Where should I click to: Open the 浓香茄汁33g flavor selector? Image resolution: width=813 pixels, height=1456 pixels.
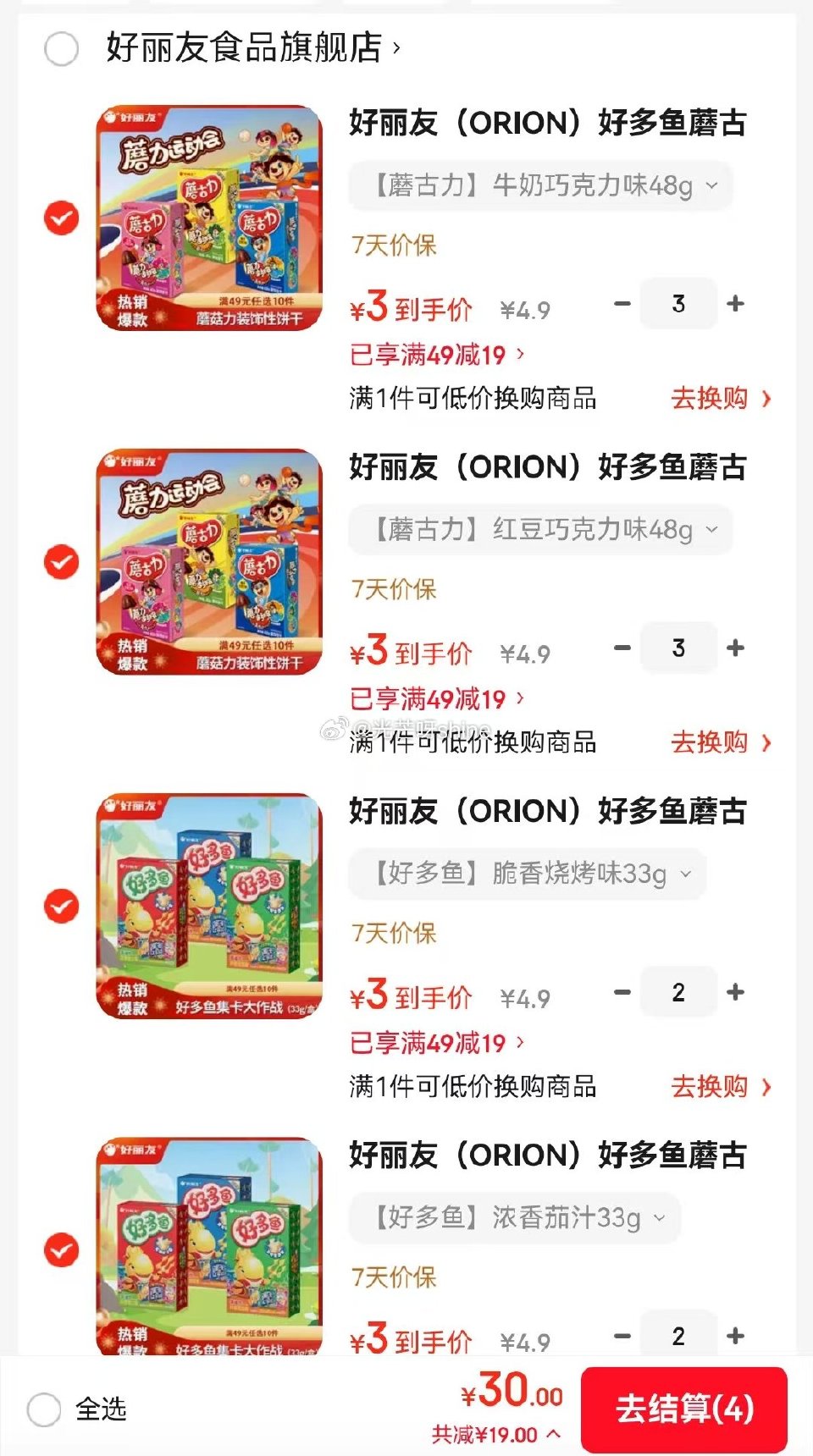[x=514, y=1218]
